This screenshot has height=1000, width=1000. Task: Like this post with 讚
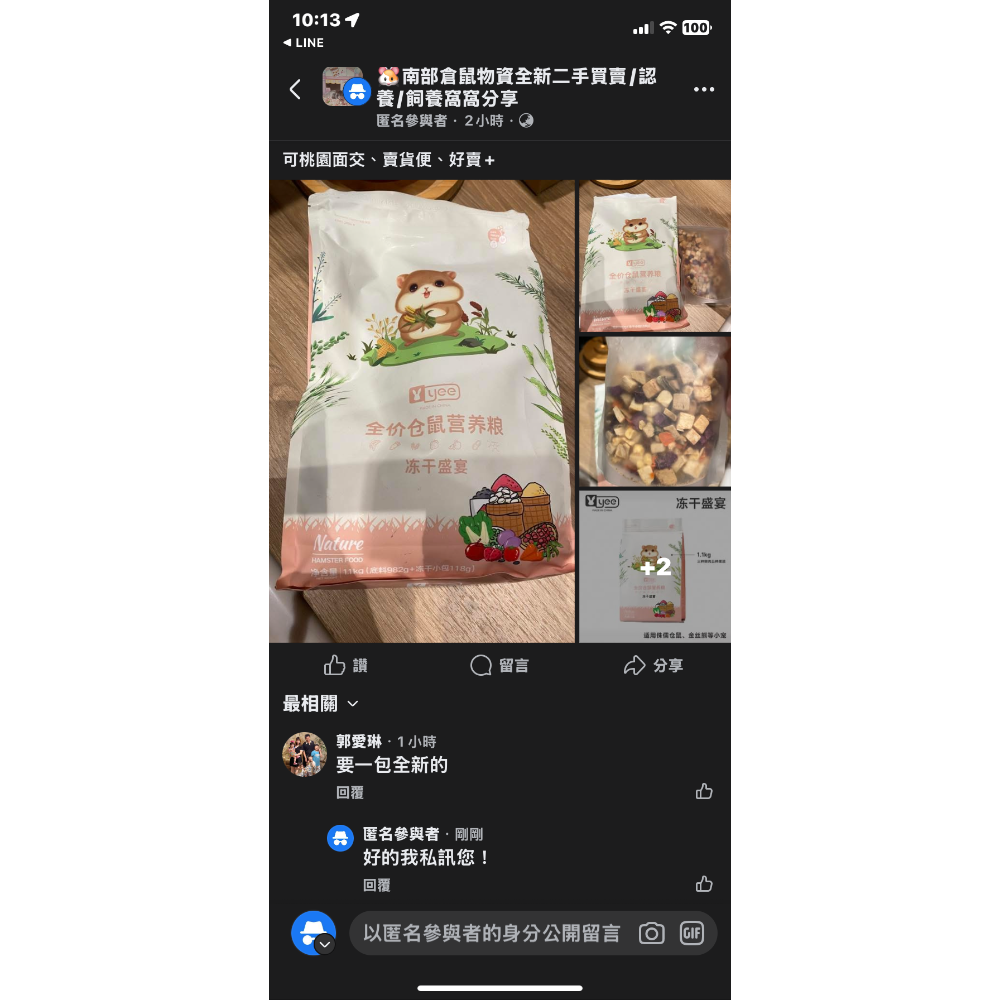coord(346,666)
